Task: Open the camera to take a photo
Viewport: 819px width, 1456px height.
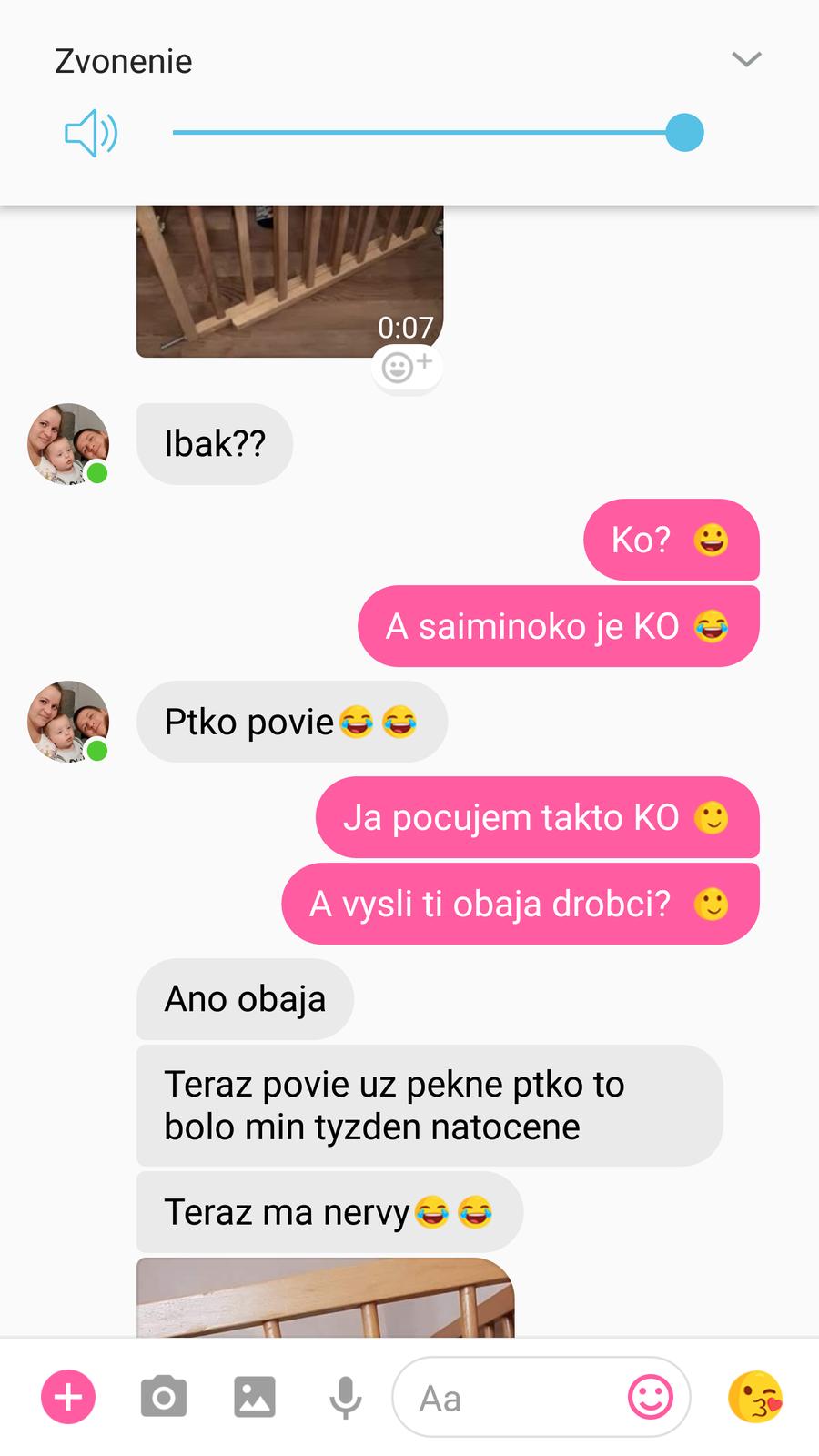Action: pos(164,1397)
